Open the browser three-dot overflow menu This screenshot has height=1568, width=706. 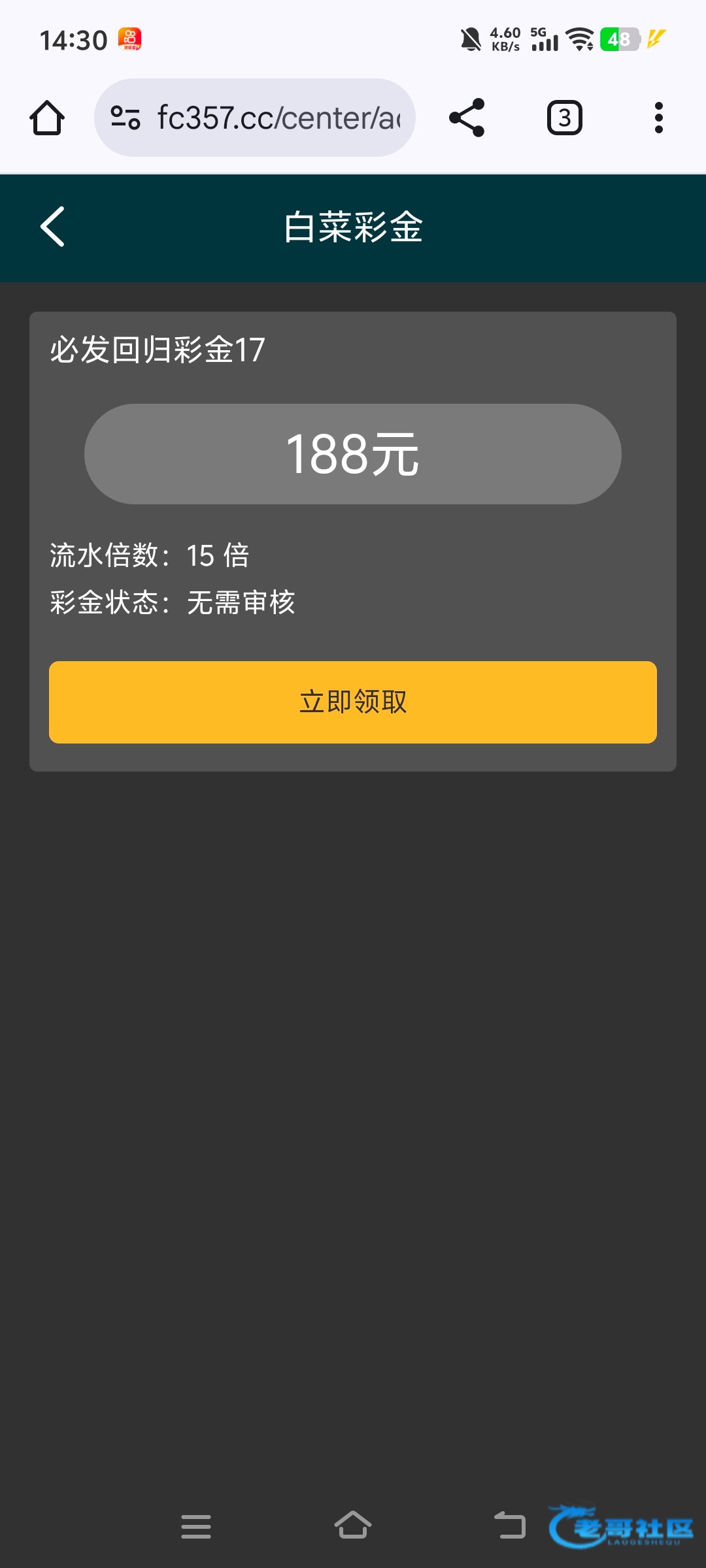[659, 118]
